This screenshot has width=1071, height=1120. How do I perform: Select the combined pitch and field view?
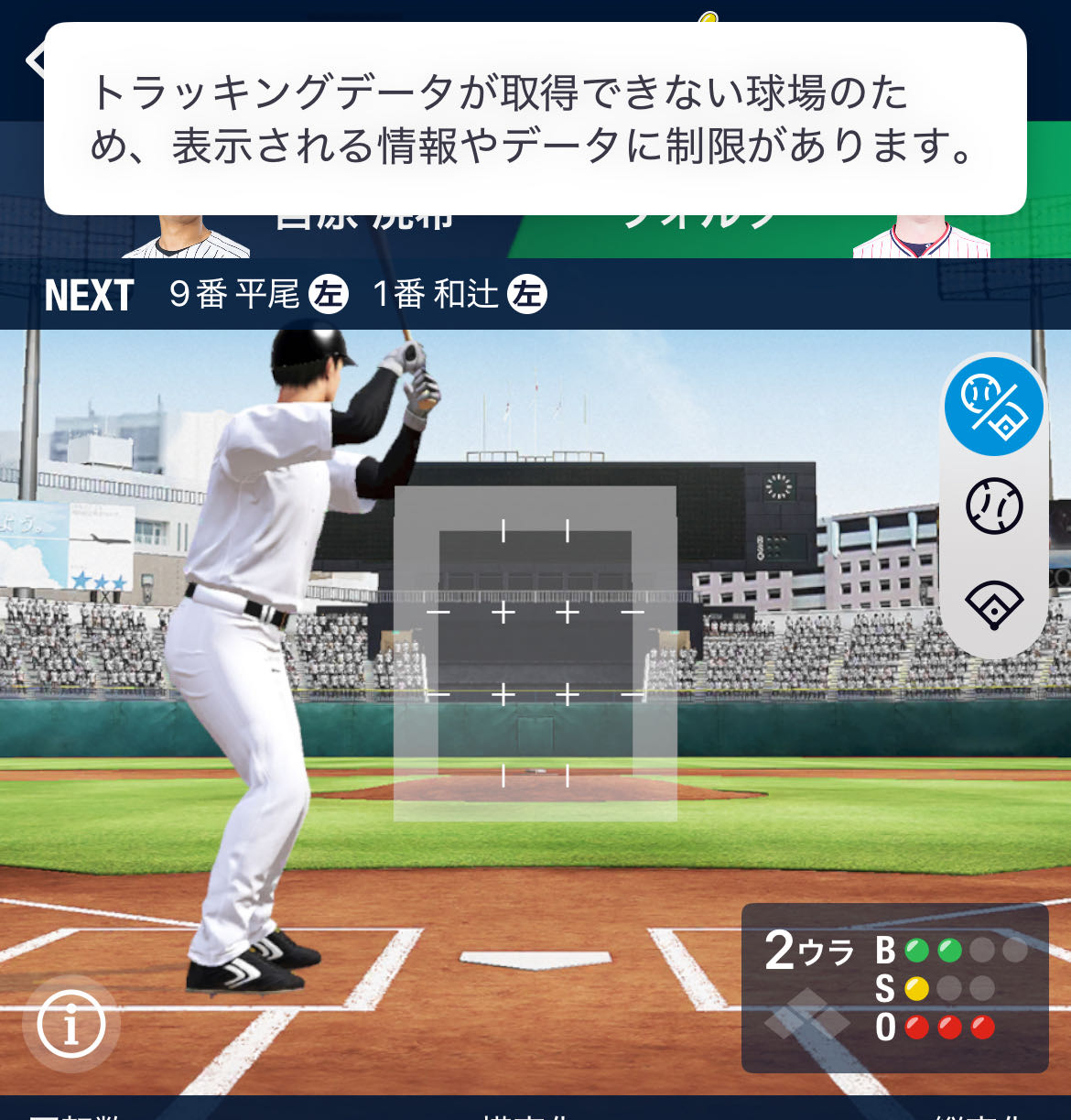993,407
